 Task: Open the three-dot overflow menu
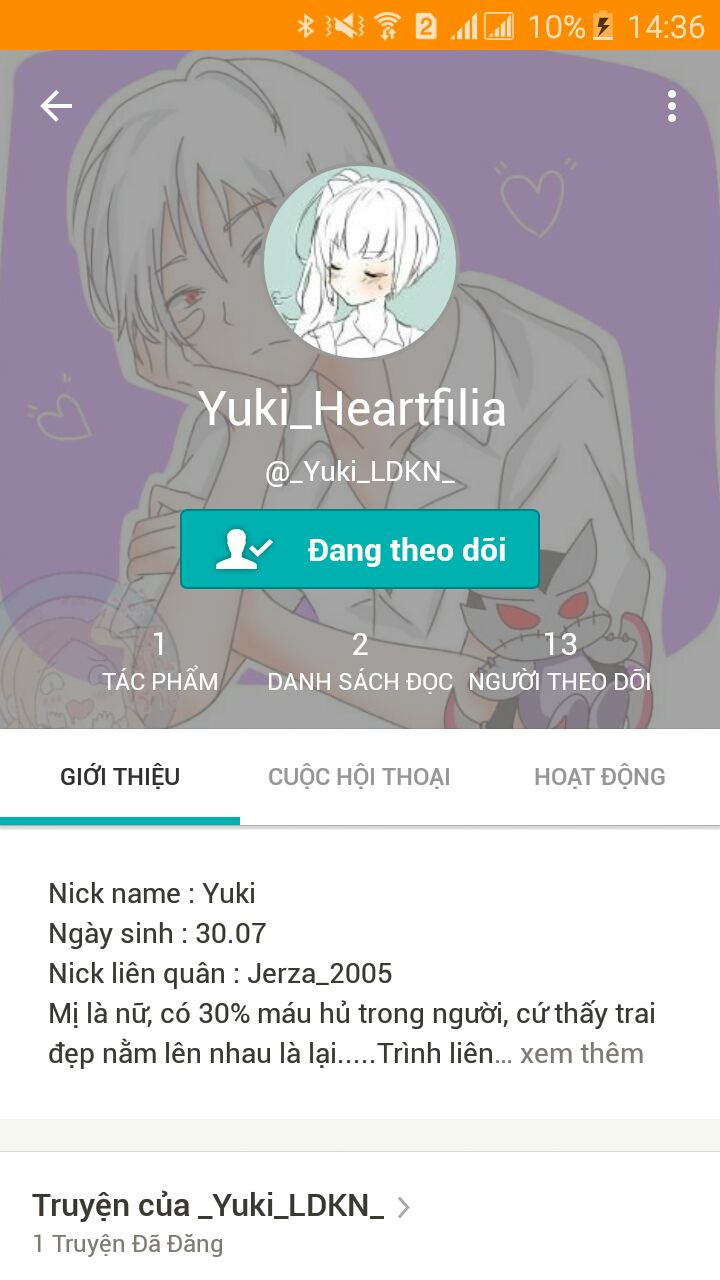672,106
